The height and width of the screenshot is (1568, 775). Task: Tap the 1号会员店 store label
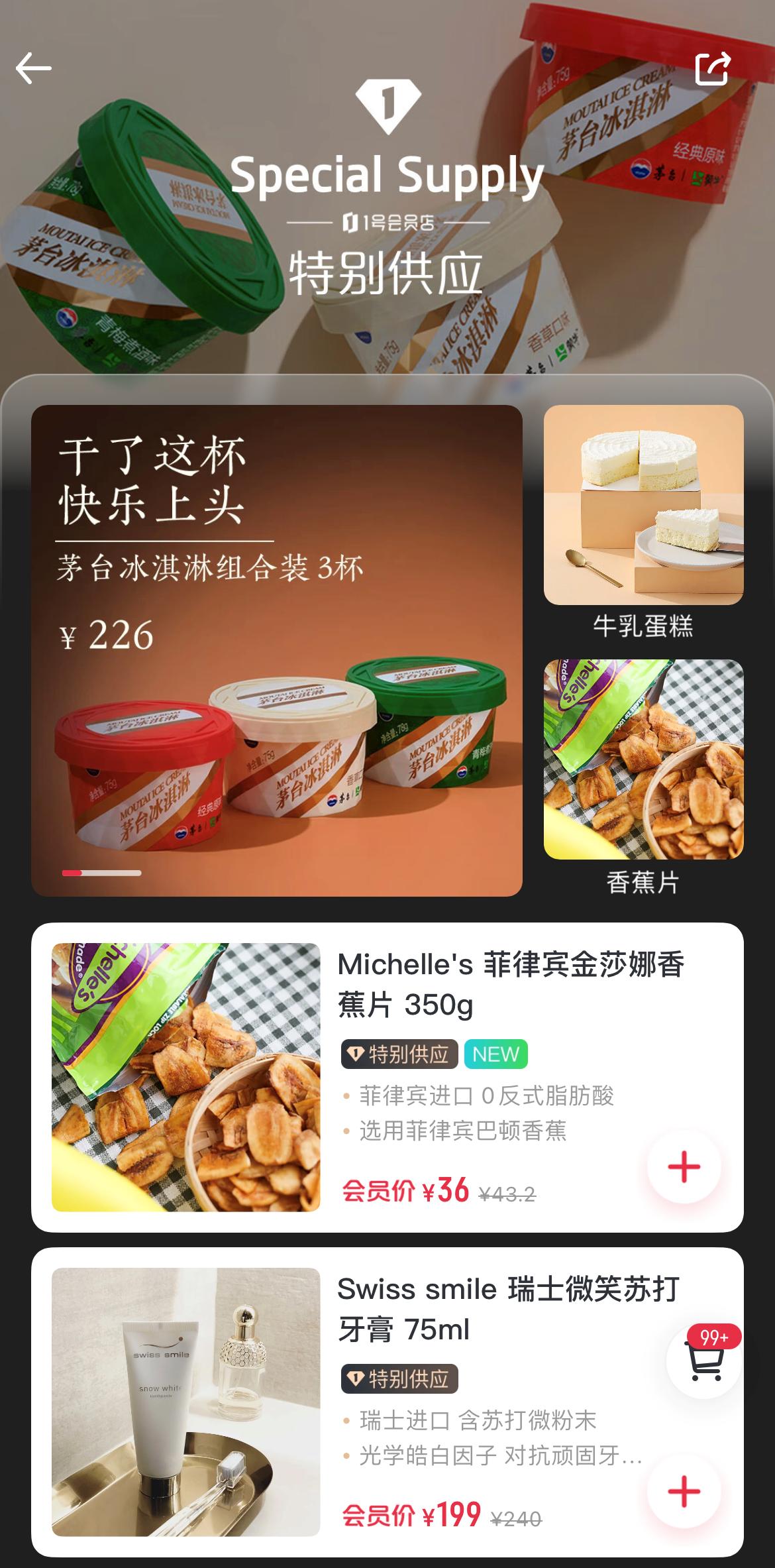coord(387,221)
